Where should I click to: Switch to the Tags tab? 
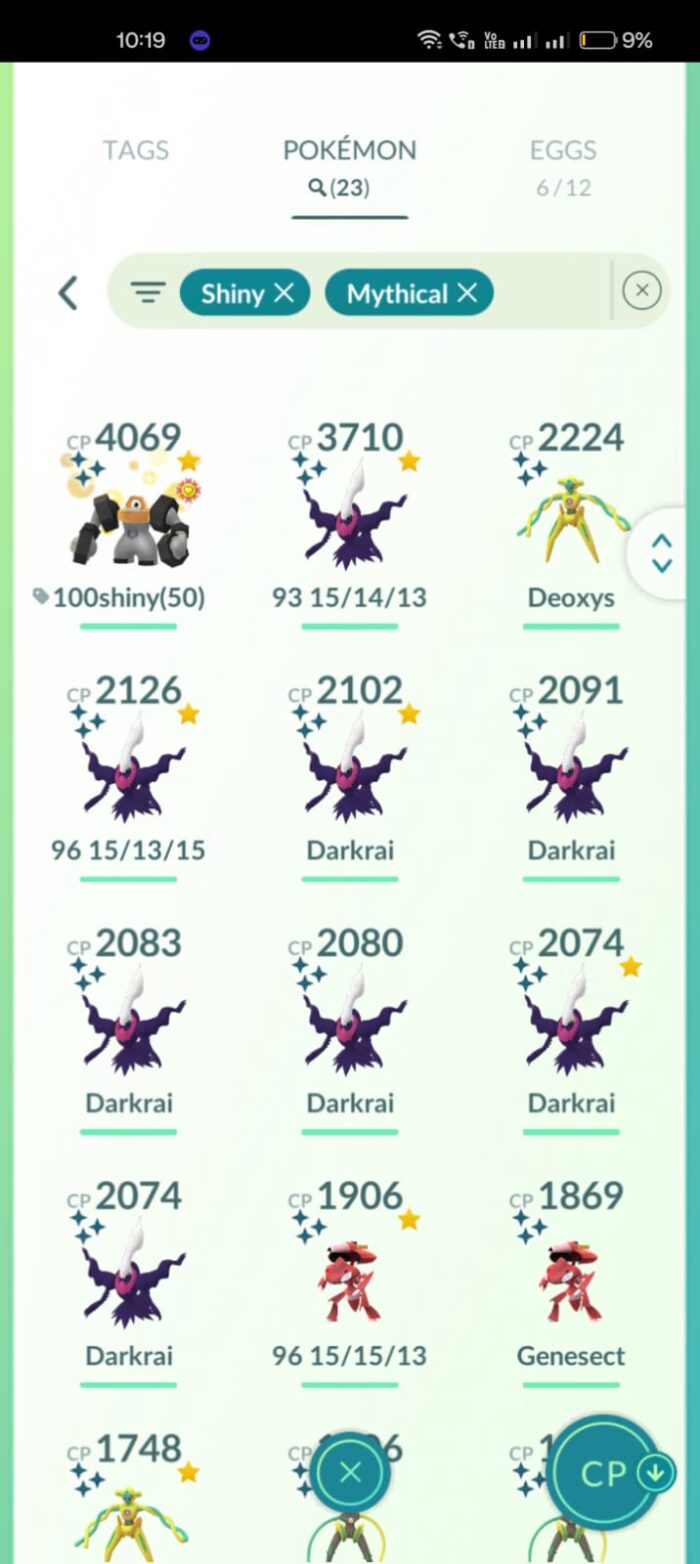click(135, 151)
